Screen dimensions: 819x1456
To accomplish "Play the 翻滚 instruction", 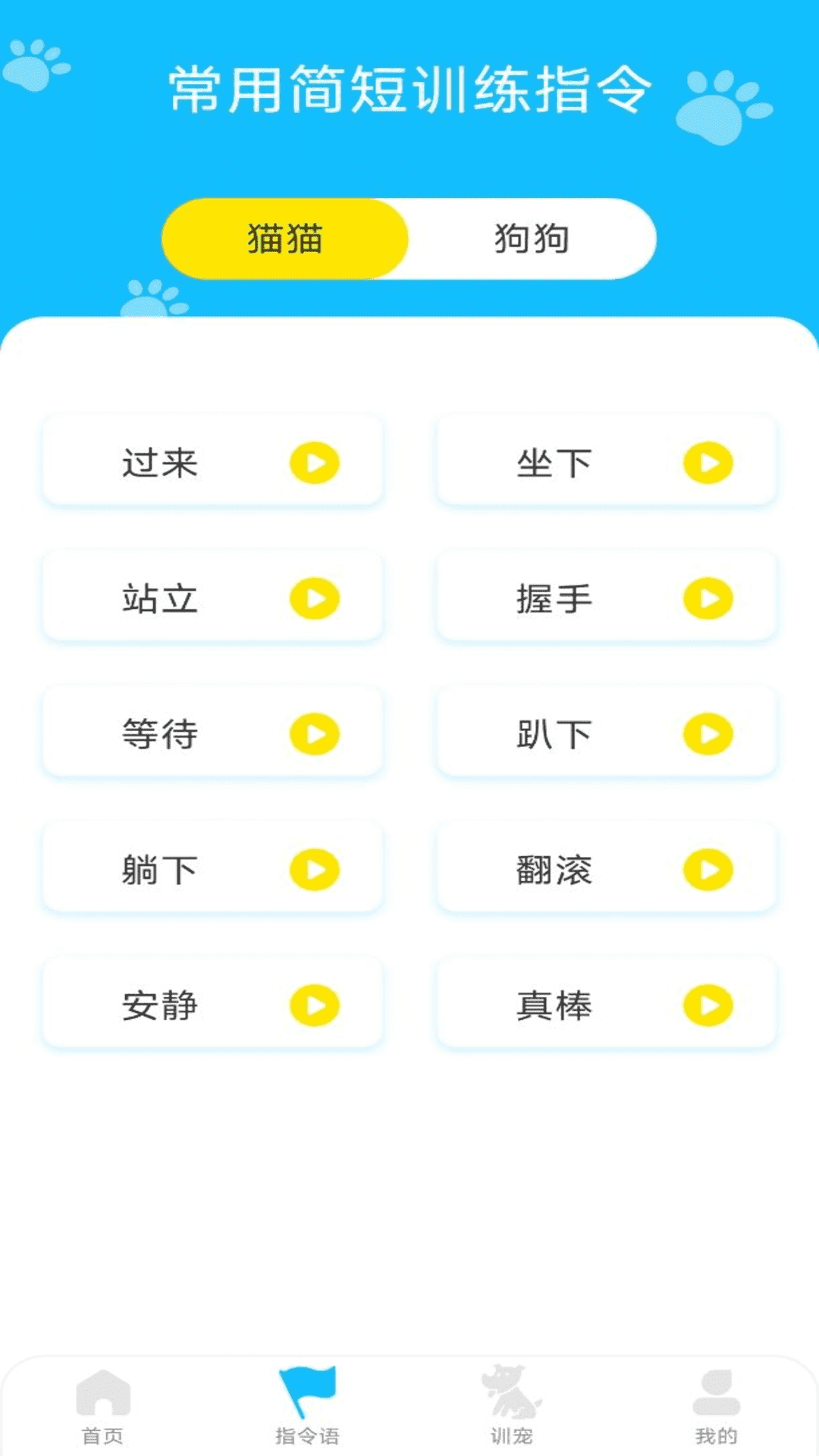I will tap(708, 870).
